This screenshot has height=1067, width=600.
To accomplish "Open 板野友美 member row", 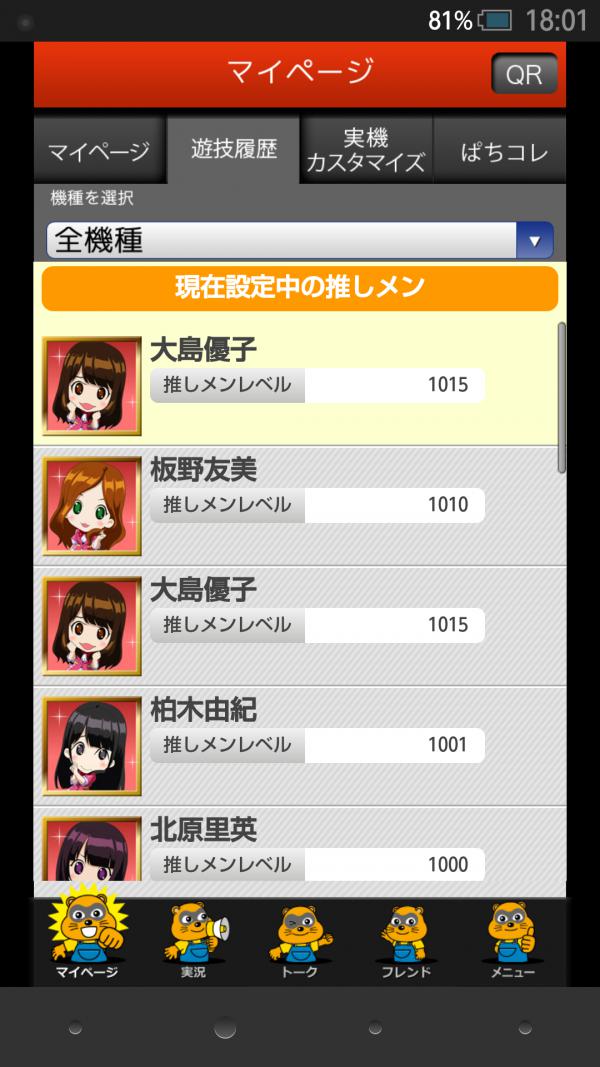I will [x=300, y=506].
